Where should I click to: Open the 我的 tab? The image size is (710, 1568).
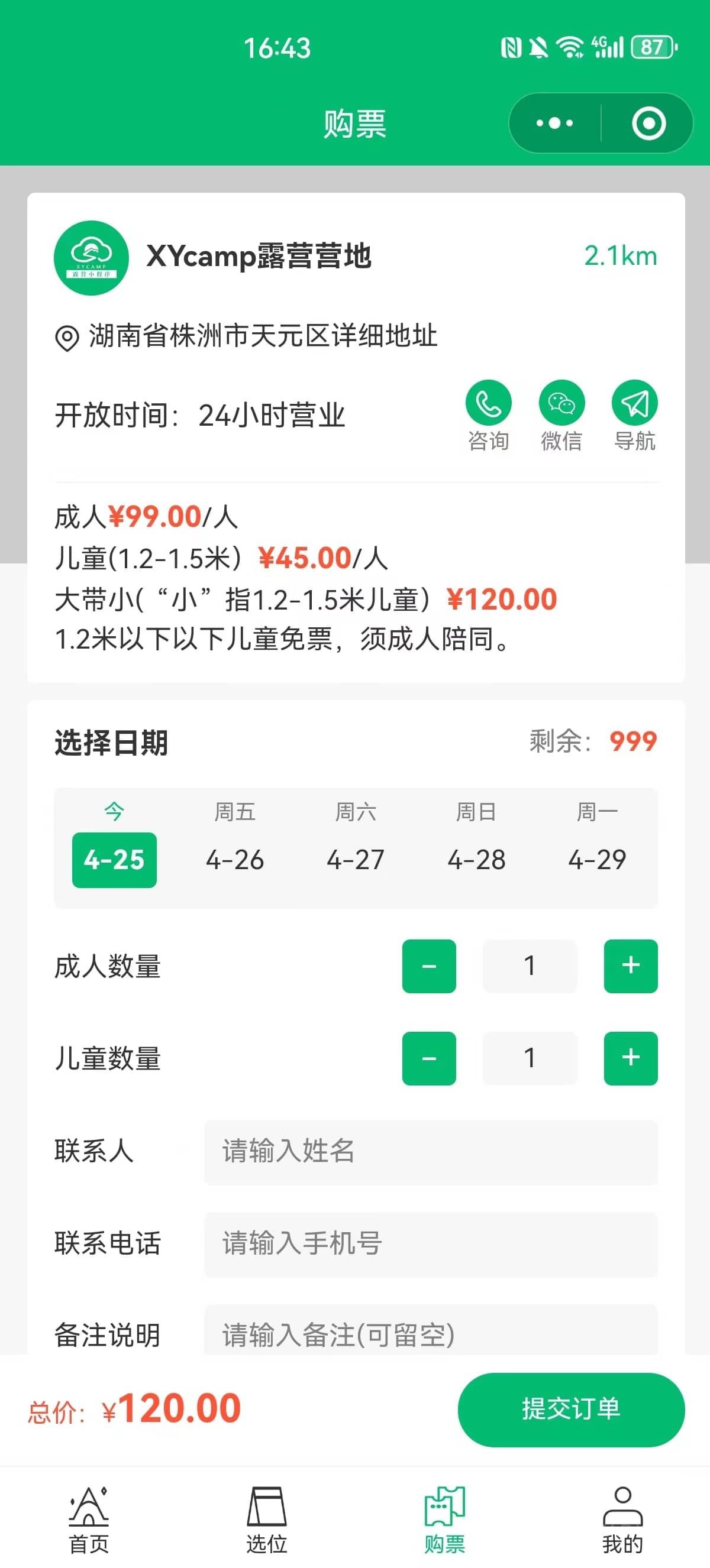click(x=622, y=1520)
